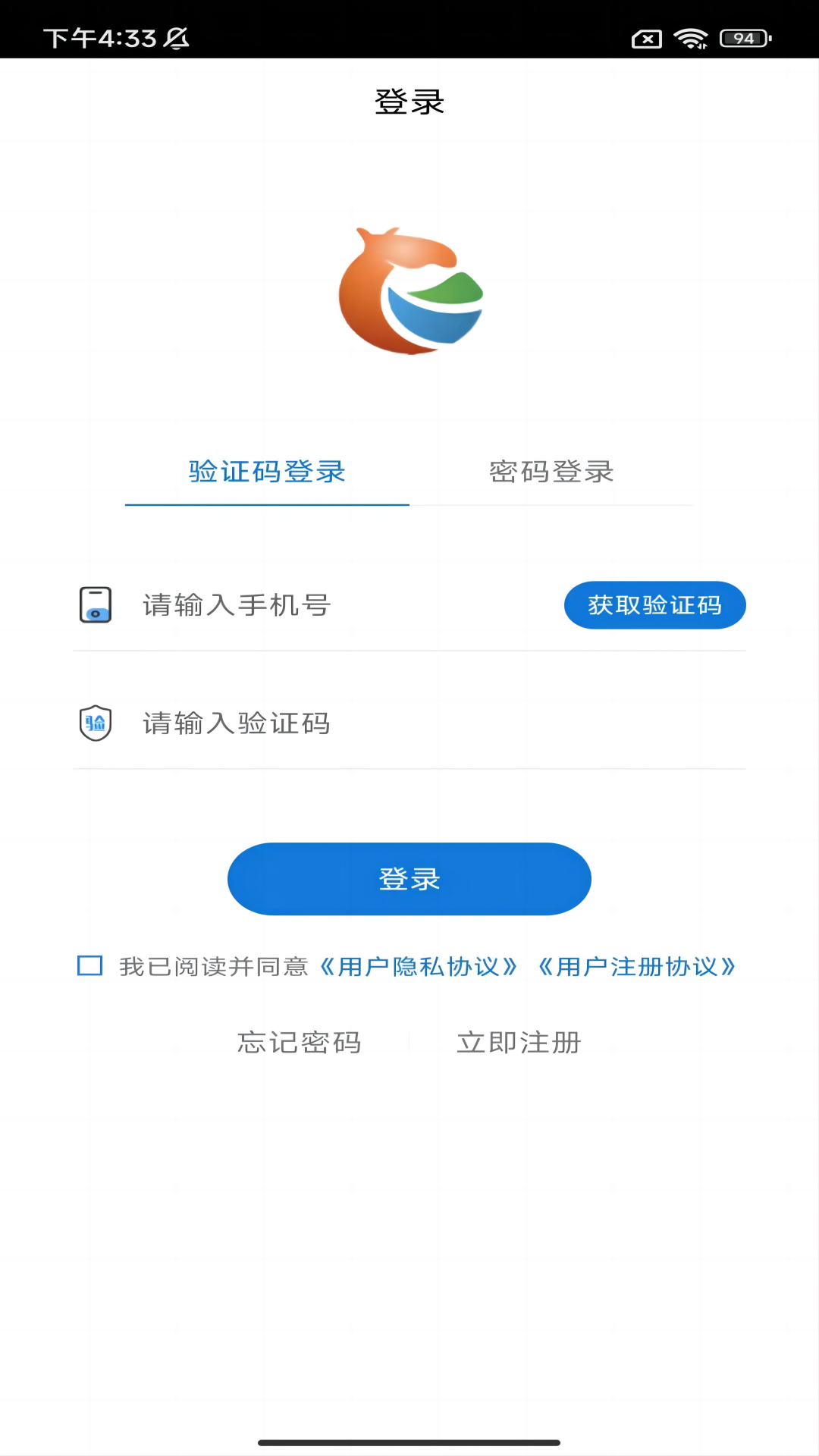
Task: Click the verification shield icon next to code field
Action: tap(96, 723)
